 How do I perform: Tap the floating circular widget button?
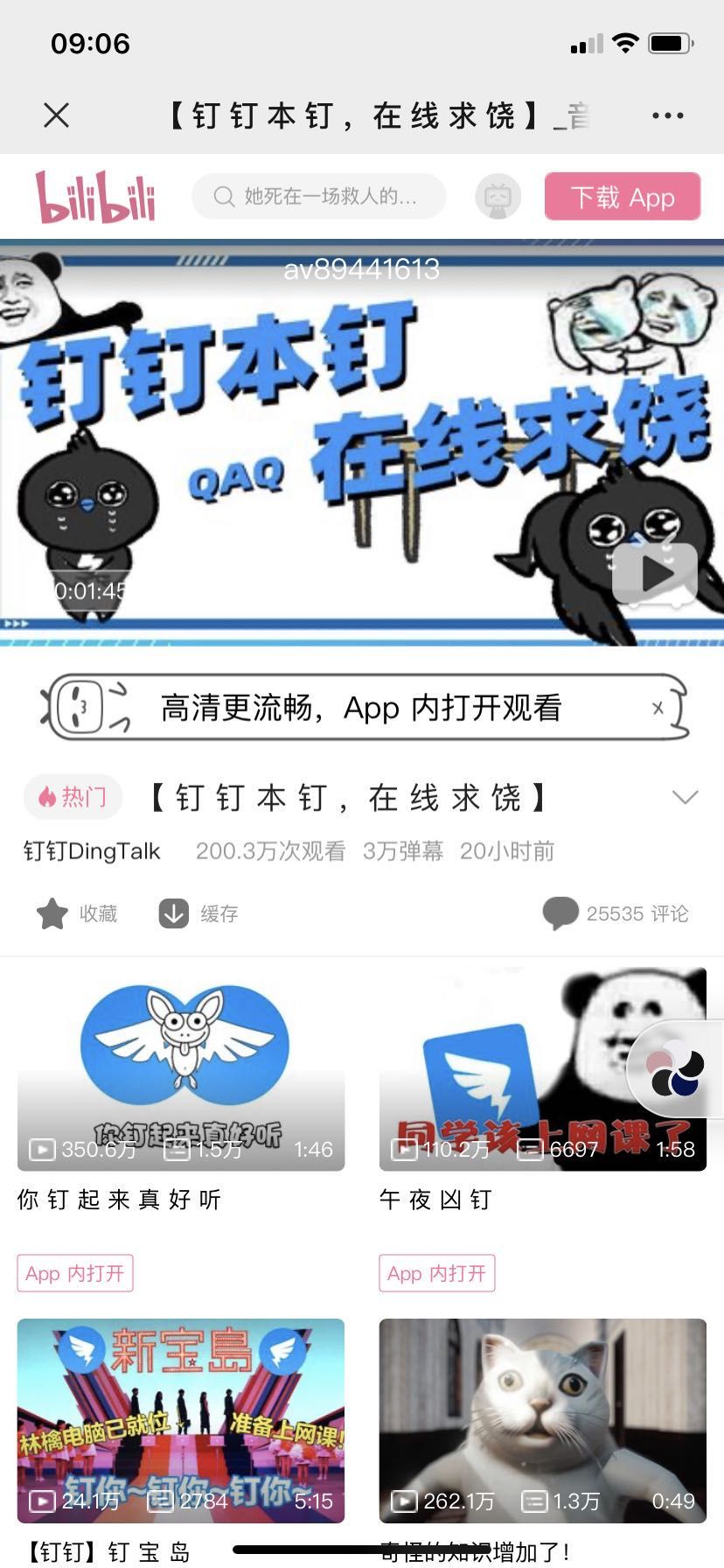(x=677, y=1068)
